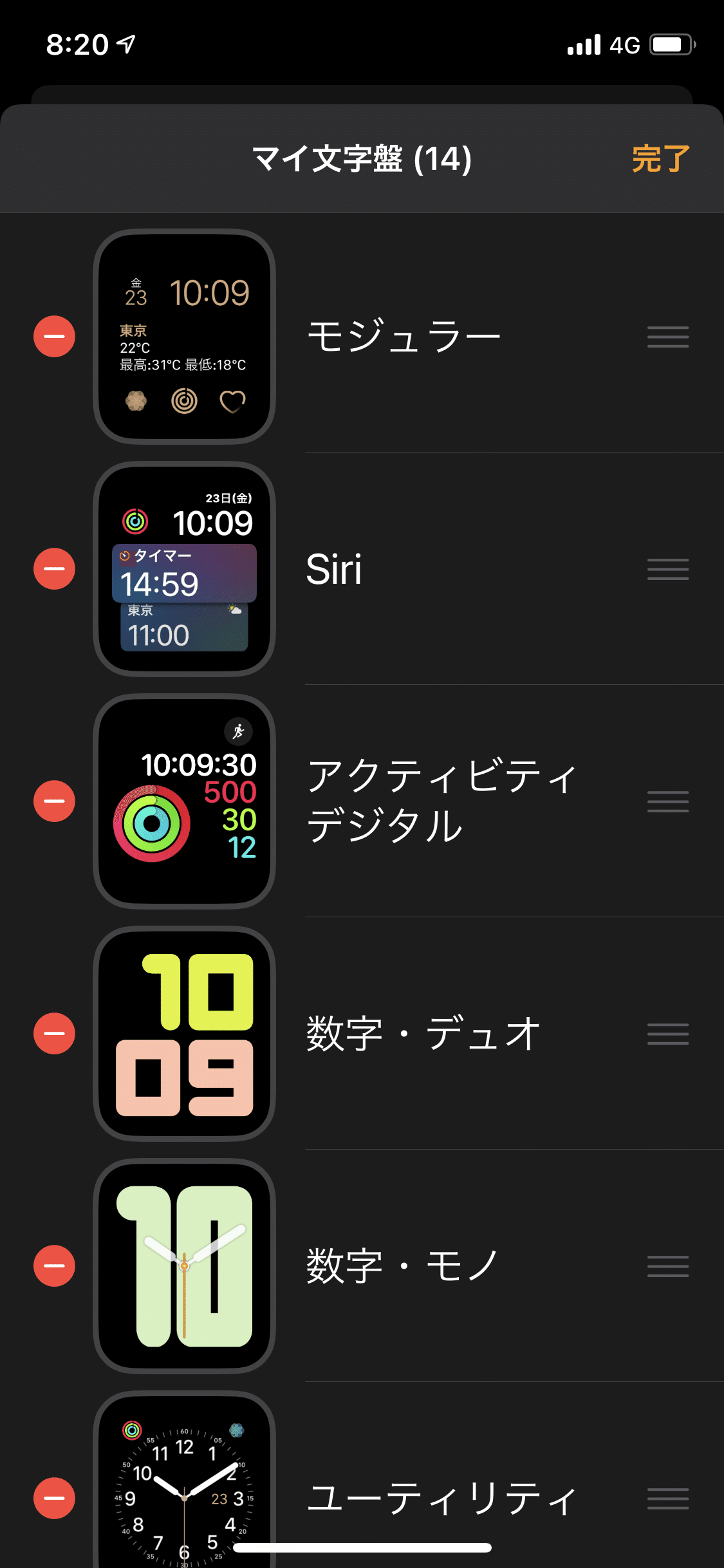
Task: Tap the Activity rings on アクティビティデジタル face
Action: pos(151,824)
